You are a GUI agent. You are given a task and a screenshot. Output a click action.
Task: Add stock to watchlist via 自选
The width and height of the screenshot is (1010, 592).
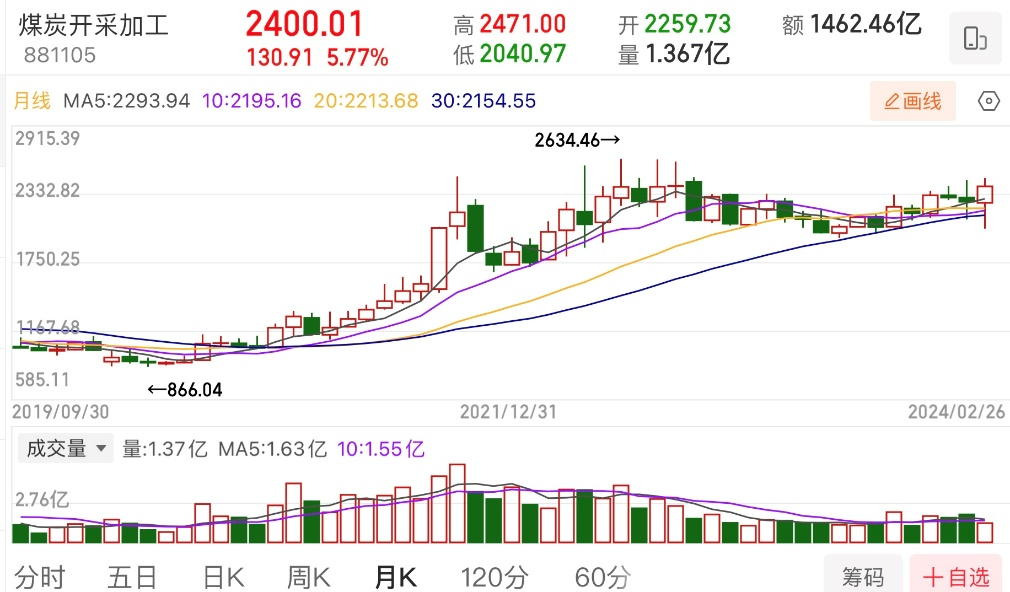(x=956, y=576)
